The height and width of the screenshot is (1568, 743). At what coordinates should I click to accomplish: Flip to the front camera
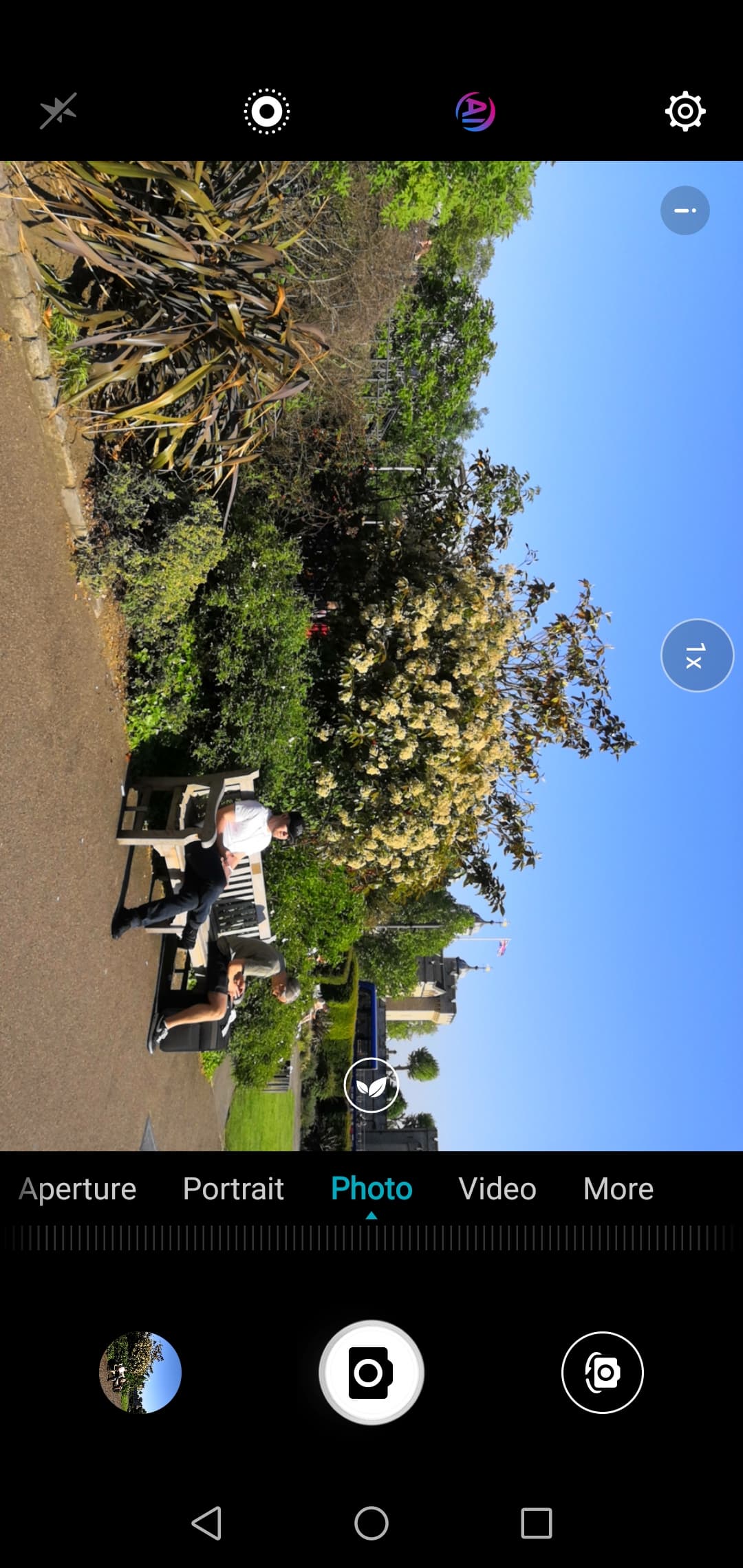[603, 1373]
